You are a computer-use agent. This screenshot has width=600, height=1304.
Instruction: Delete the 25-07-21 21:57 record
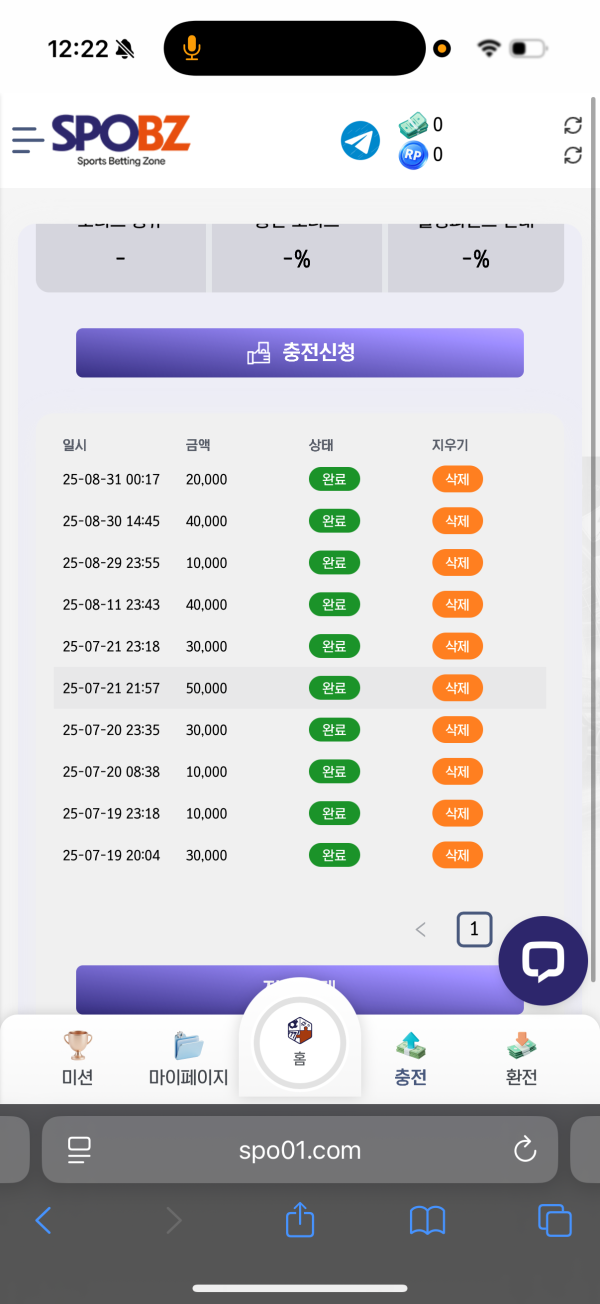(x=457, y=688)
